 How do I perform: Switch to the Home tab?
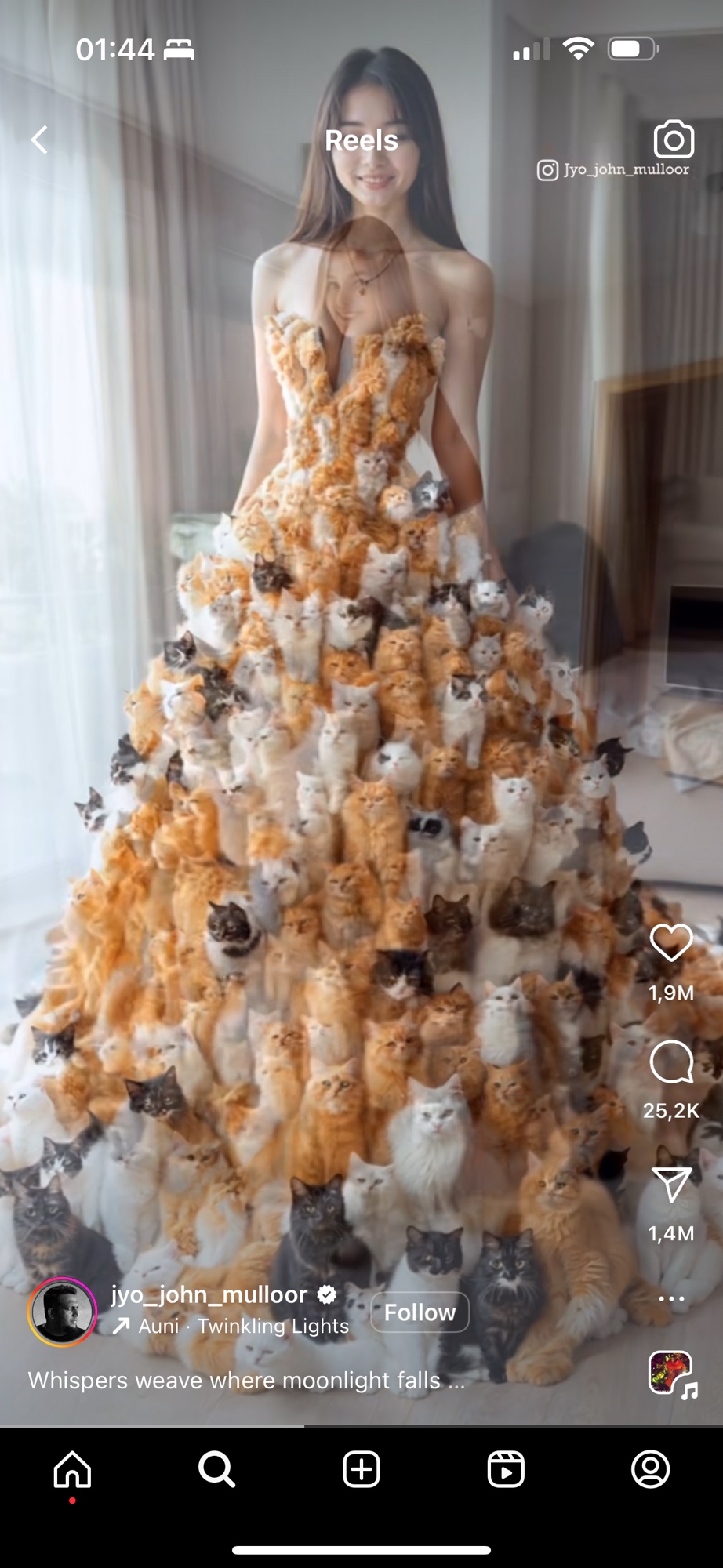72,1469
